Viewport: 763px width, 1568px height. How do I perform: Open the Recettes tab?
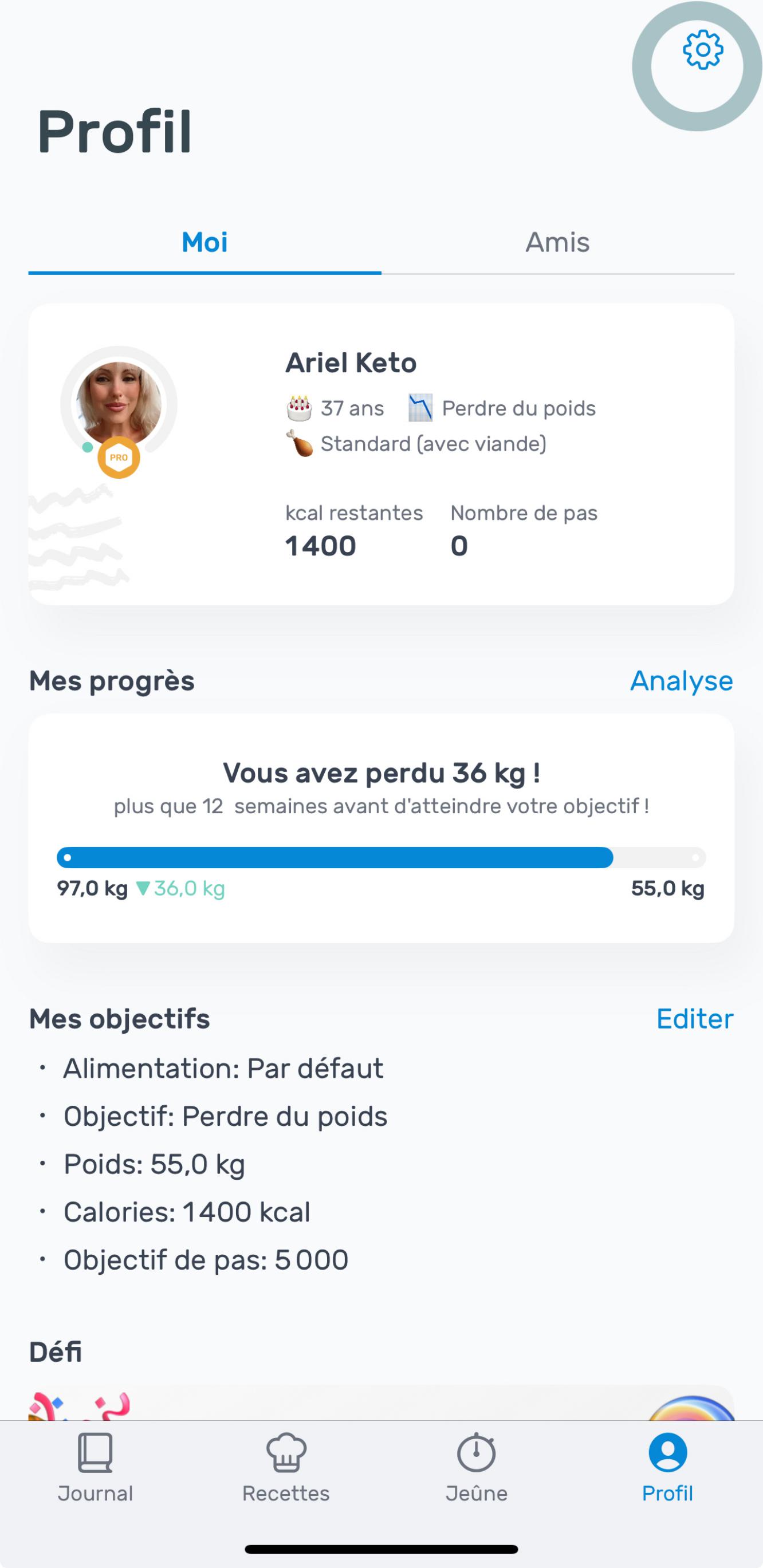click(286, 1468)
